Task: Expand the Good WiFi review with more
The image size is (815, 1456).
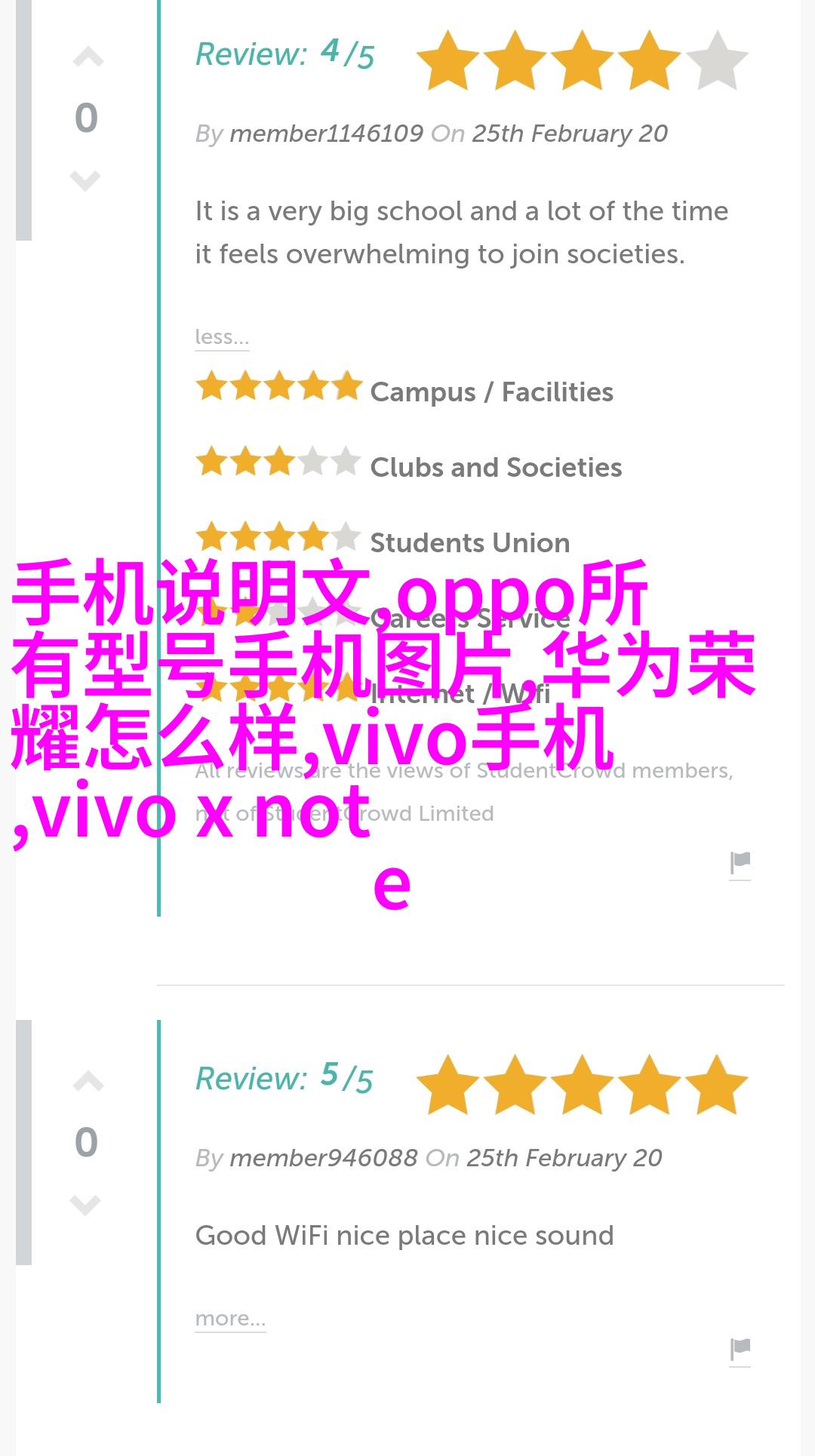Action: [x=230, y=1319]
